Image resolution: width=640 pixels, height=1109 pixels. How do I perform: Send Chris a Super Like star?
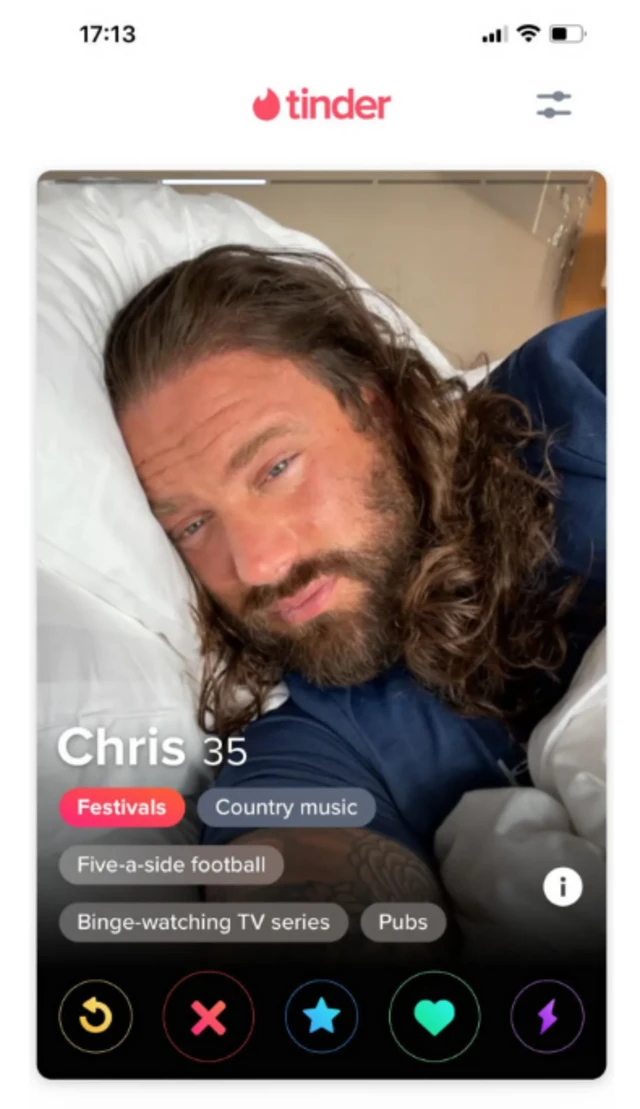(321, 1017)
